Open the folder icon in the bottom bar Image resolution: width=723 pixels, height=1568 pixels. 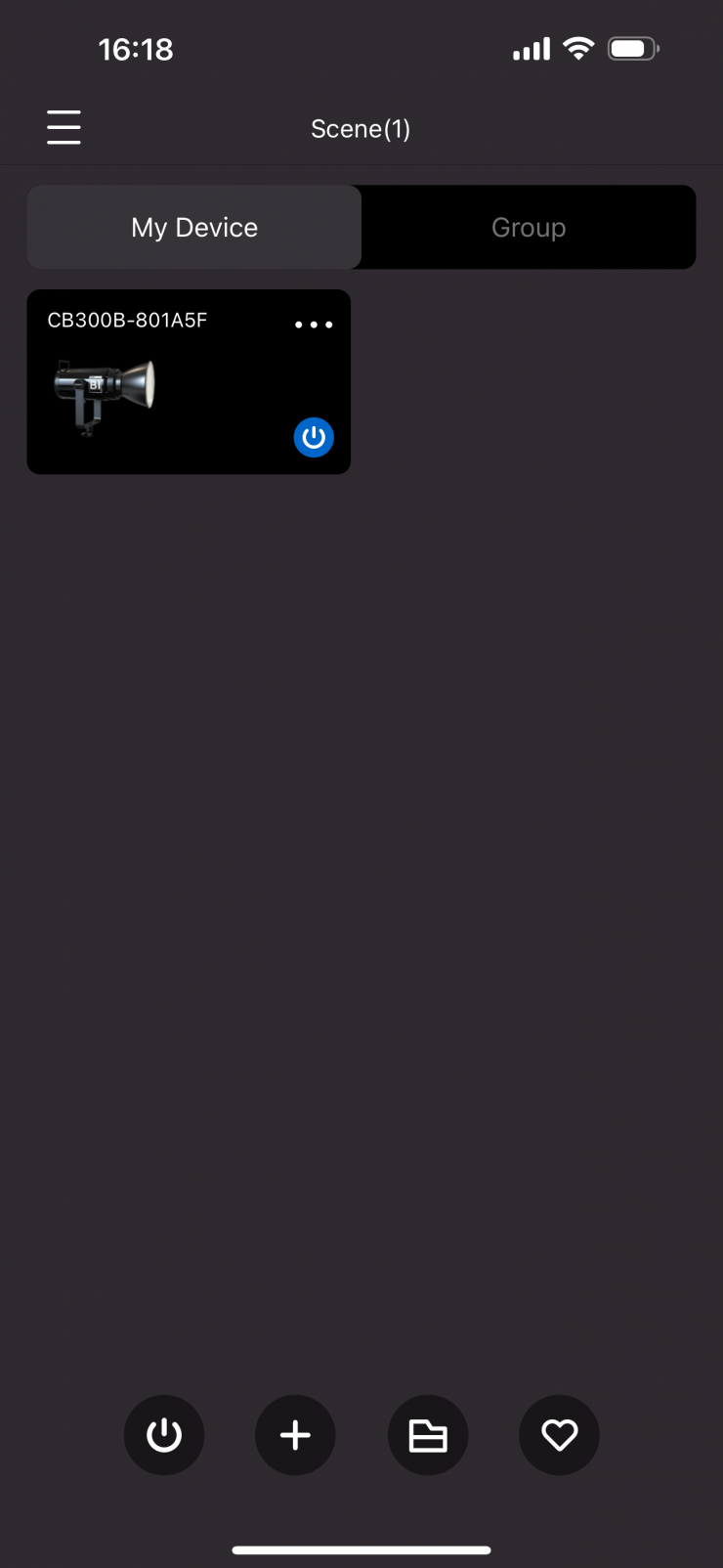click(428, 1435)
